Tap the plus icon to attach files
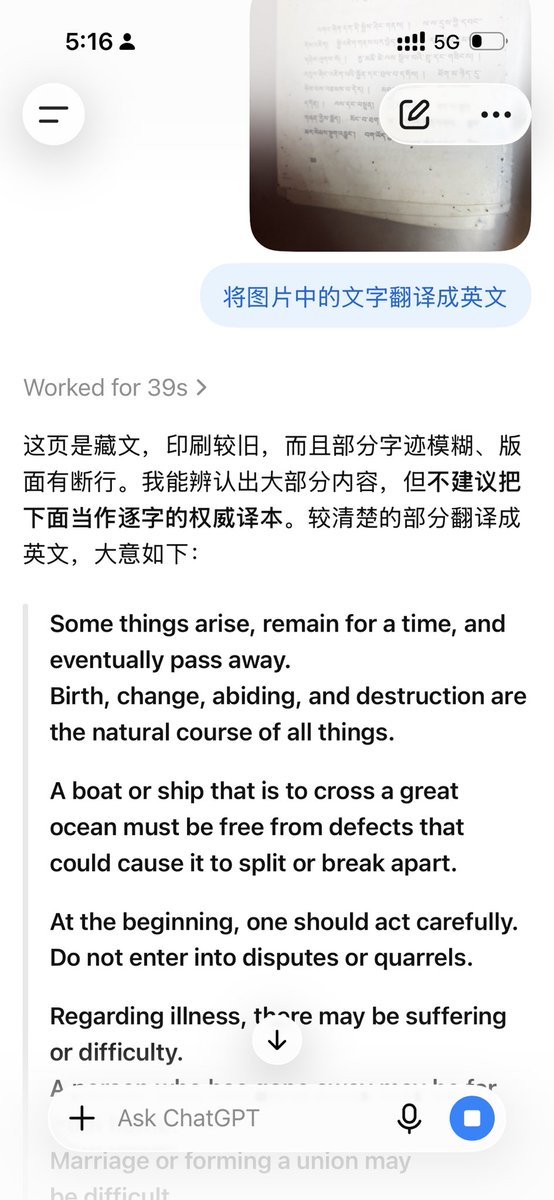The height and width of the screenshot is (1200, 554). coord(82,1118)
